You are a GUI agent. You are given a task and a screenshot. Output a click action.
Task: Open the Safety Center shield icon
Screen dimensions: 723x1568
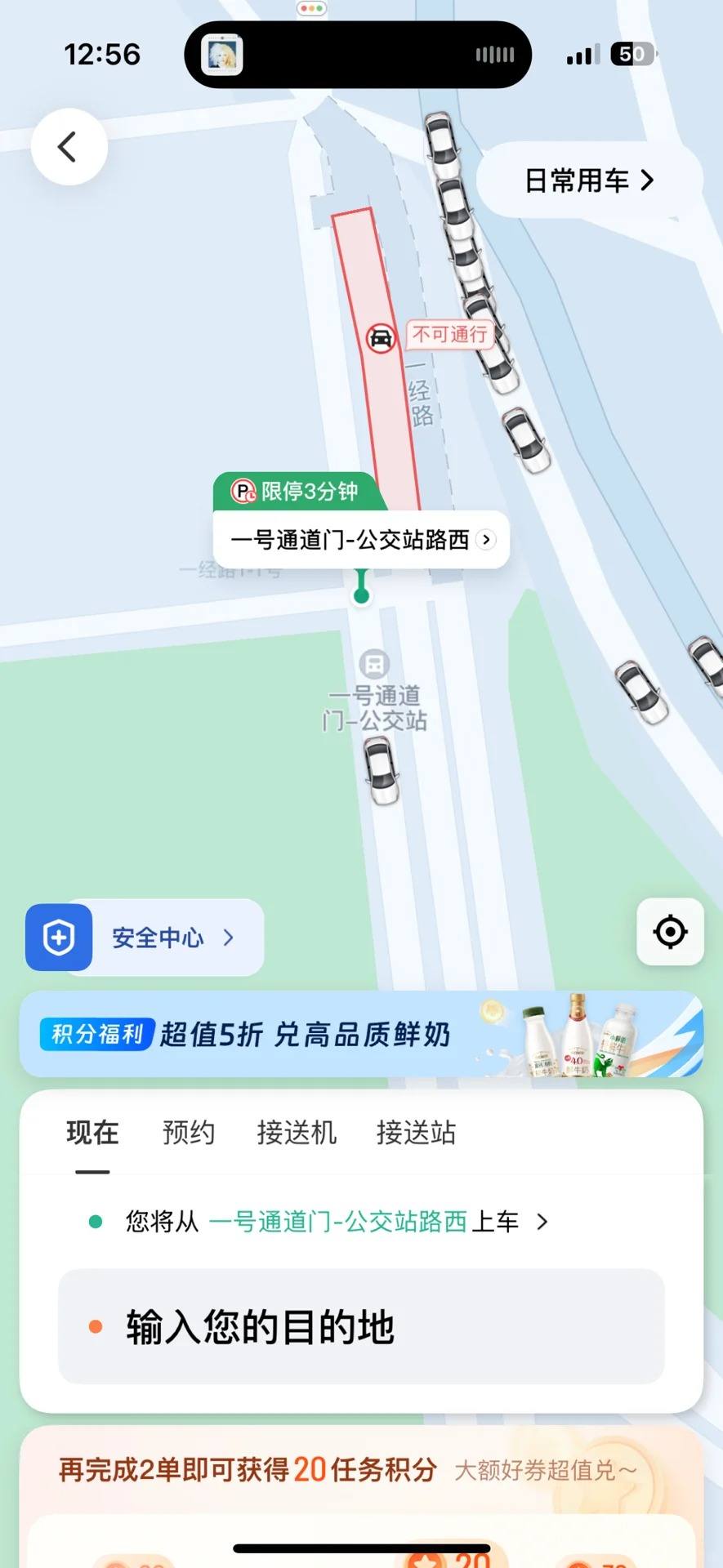[x=58, y=938]
